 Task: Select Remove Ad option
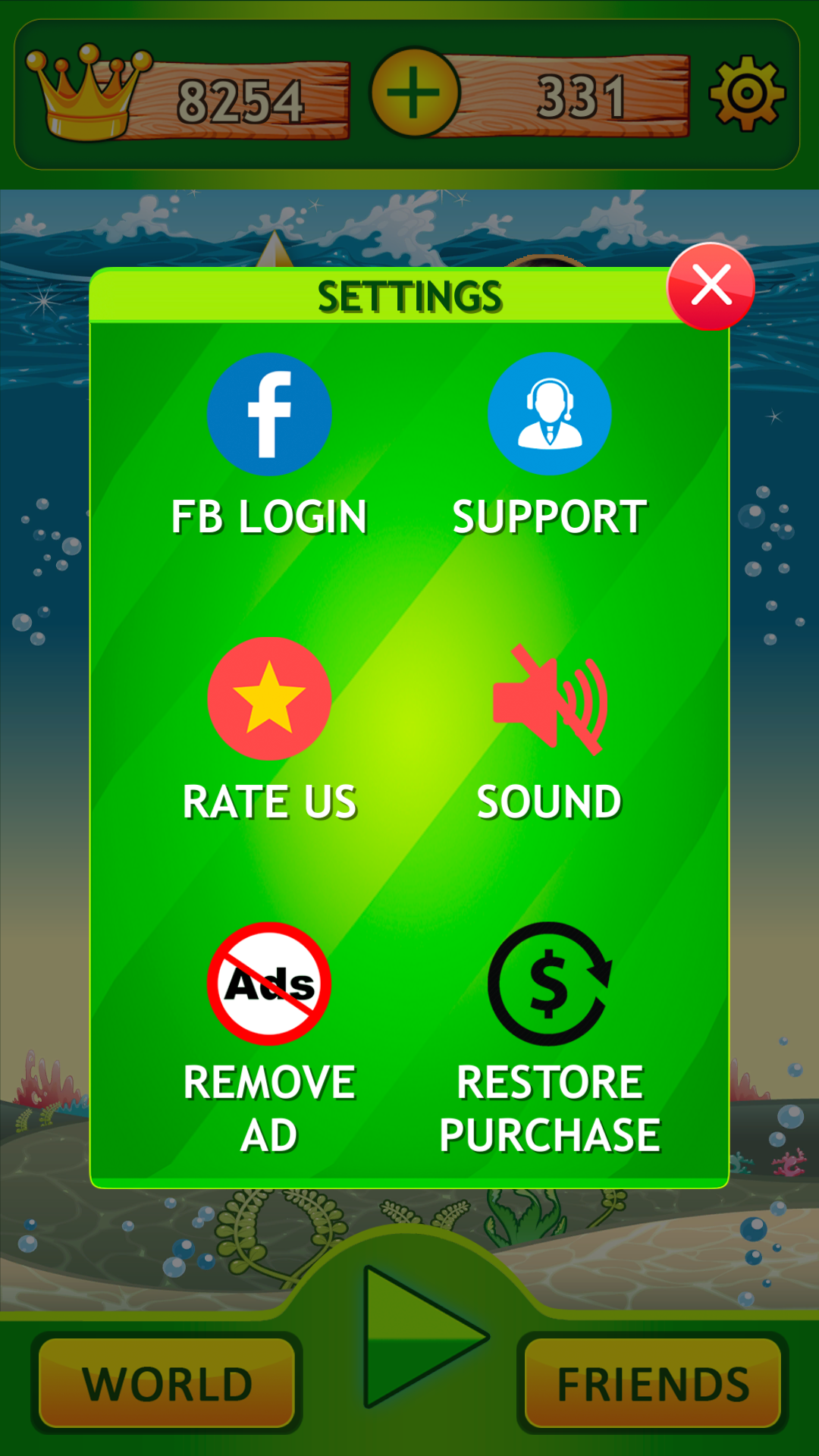pos(269,984)
